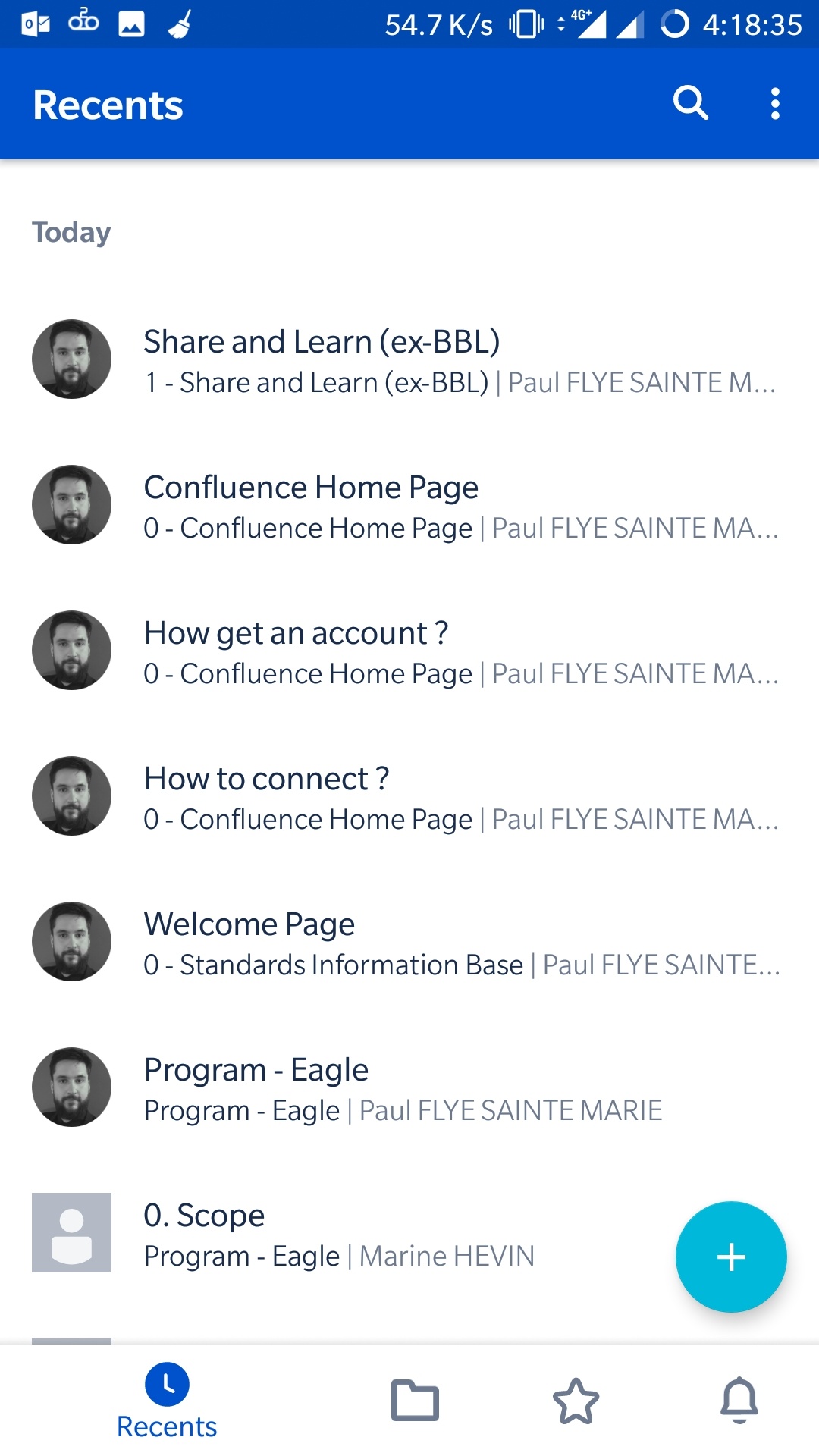
Task: Open the three-dot overflow menu
Action: [x=775, y=103]
